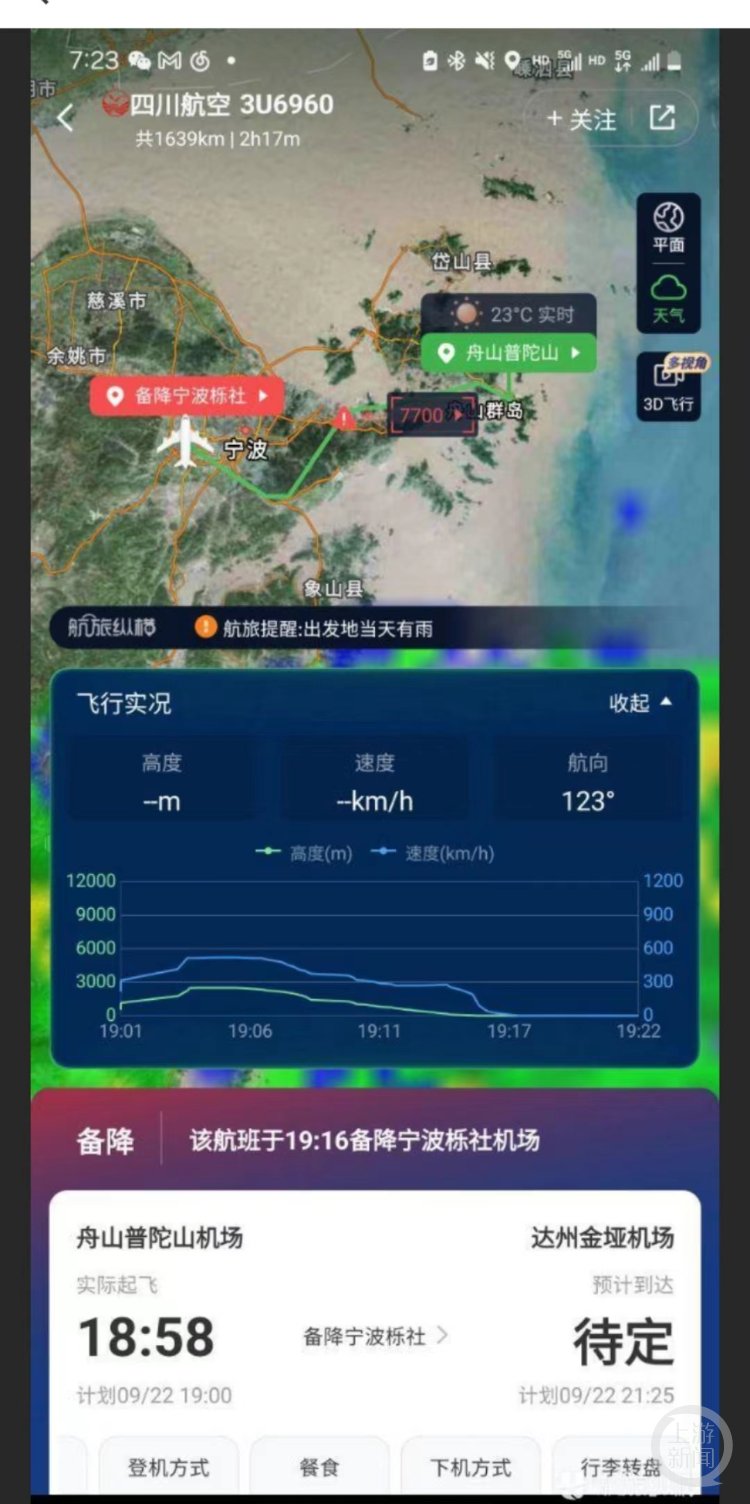Open the 备降宁波栎社 diversion marker
Image resolution: width=750 pixels, height=1504 pixels.
point(188,395)
